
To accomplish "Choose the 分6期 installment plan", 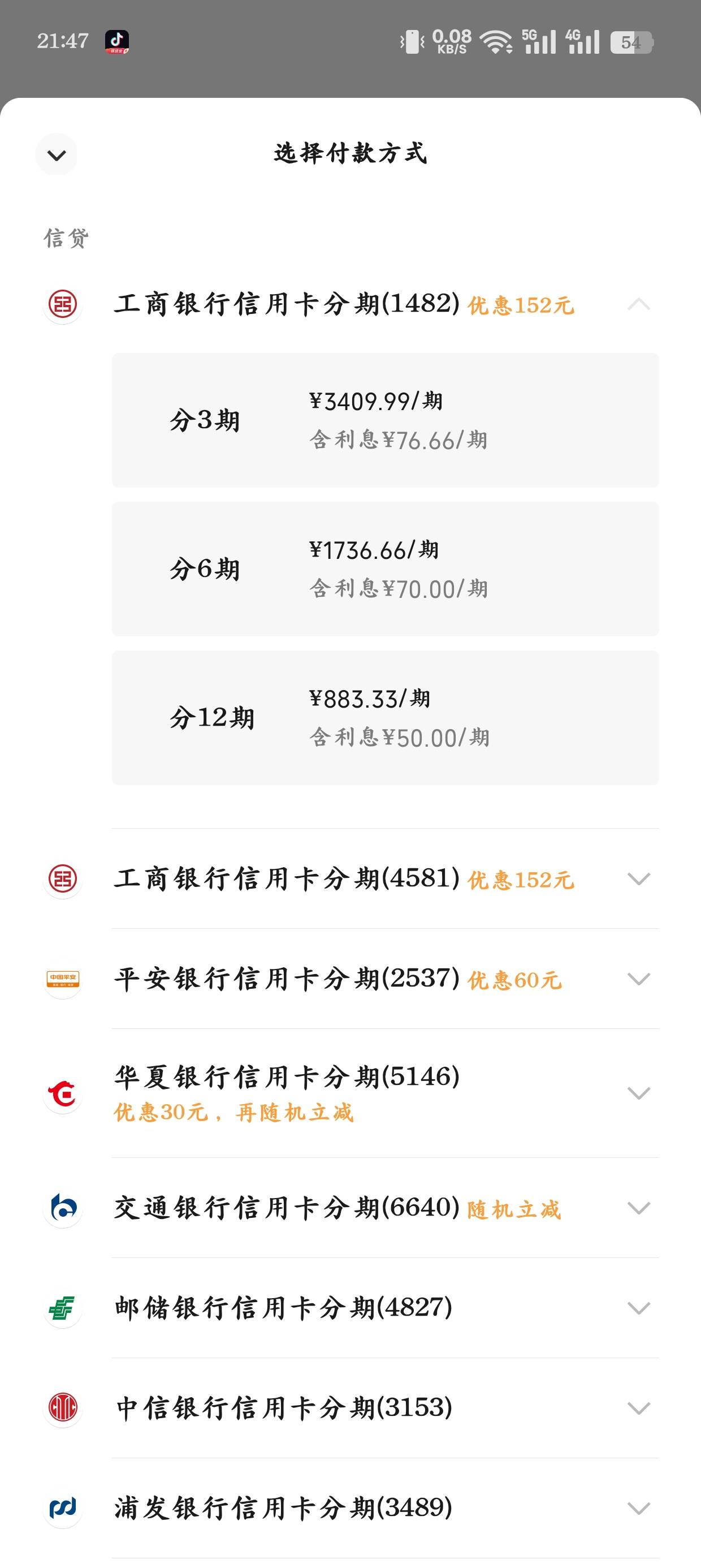I will click(385, 568).
